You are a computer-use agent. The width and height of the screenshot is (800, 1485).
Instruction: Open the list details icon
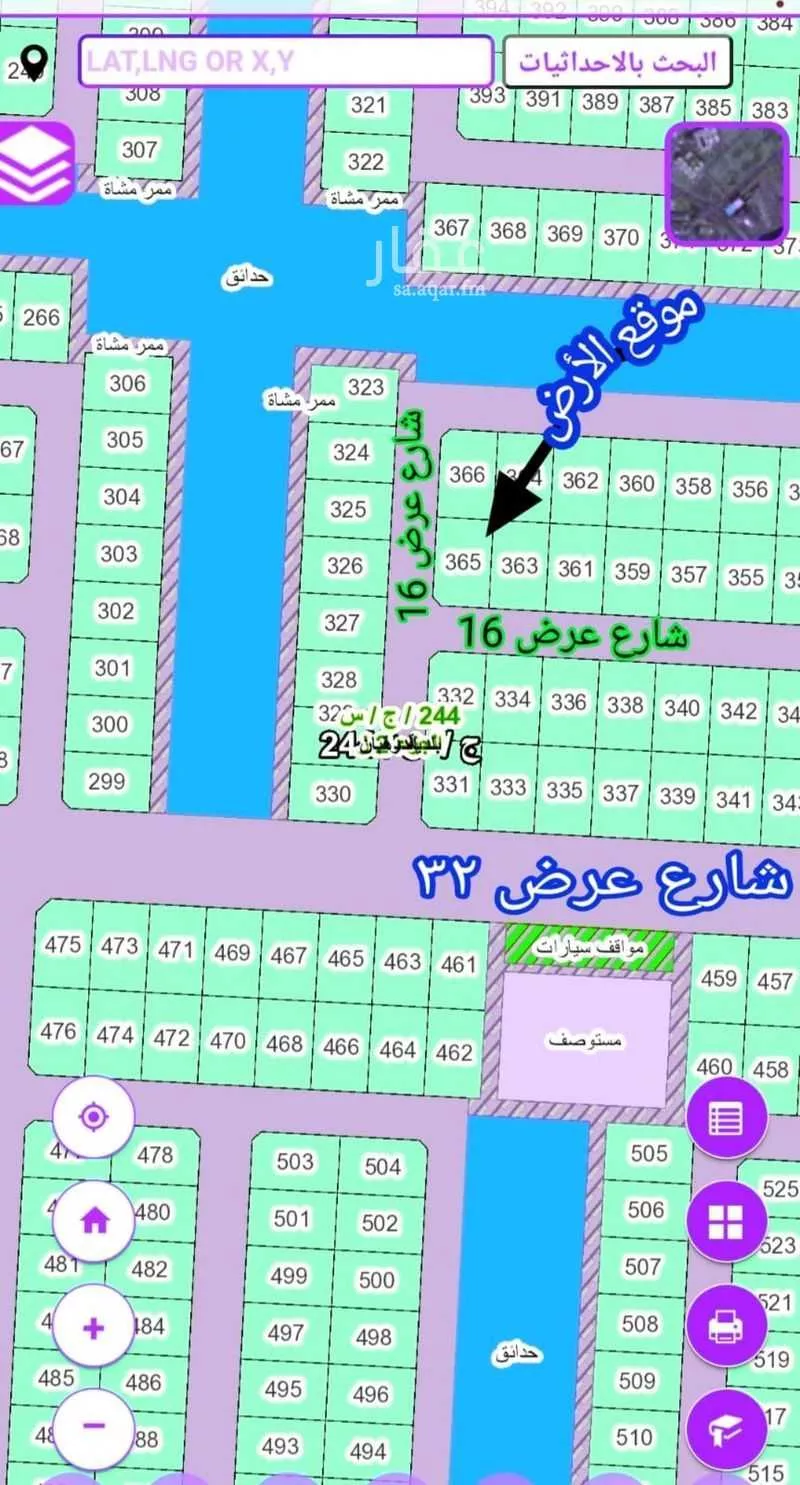click(x=728, y=1118)
